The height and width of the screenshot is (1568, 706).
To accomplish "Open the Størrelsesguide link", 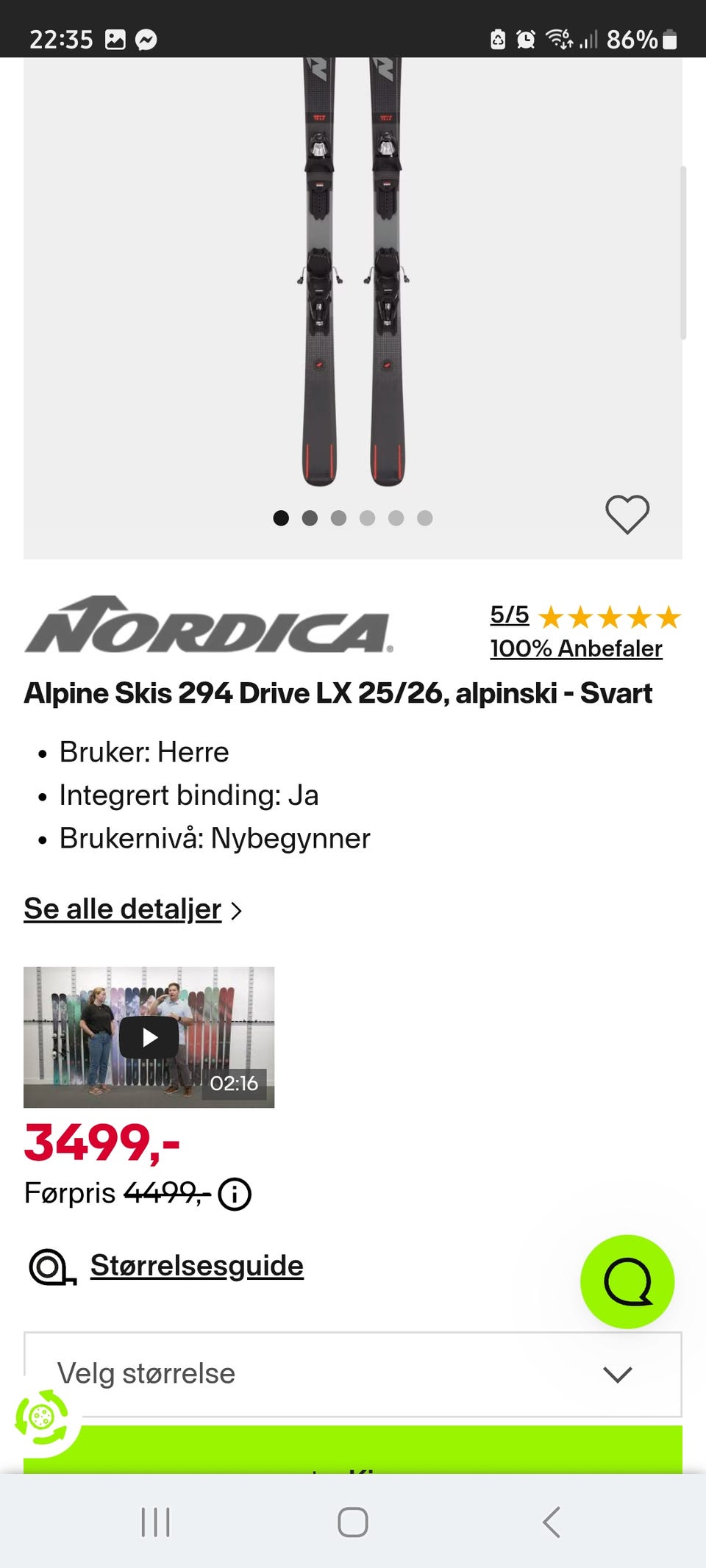I will [196, 1266].
